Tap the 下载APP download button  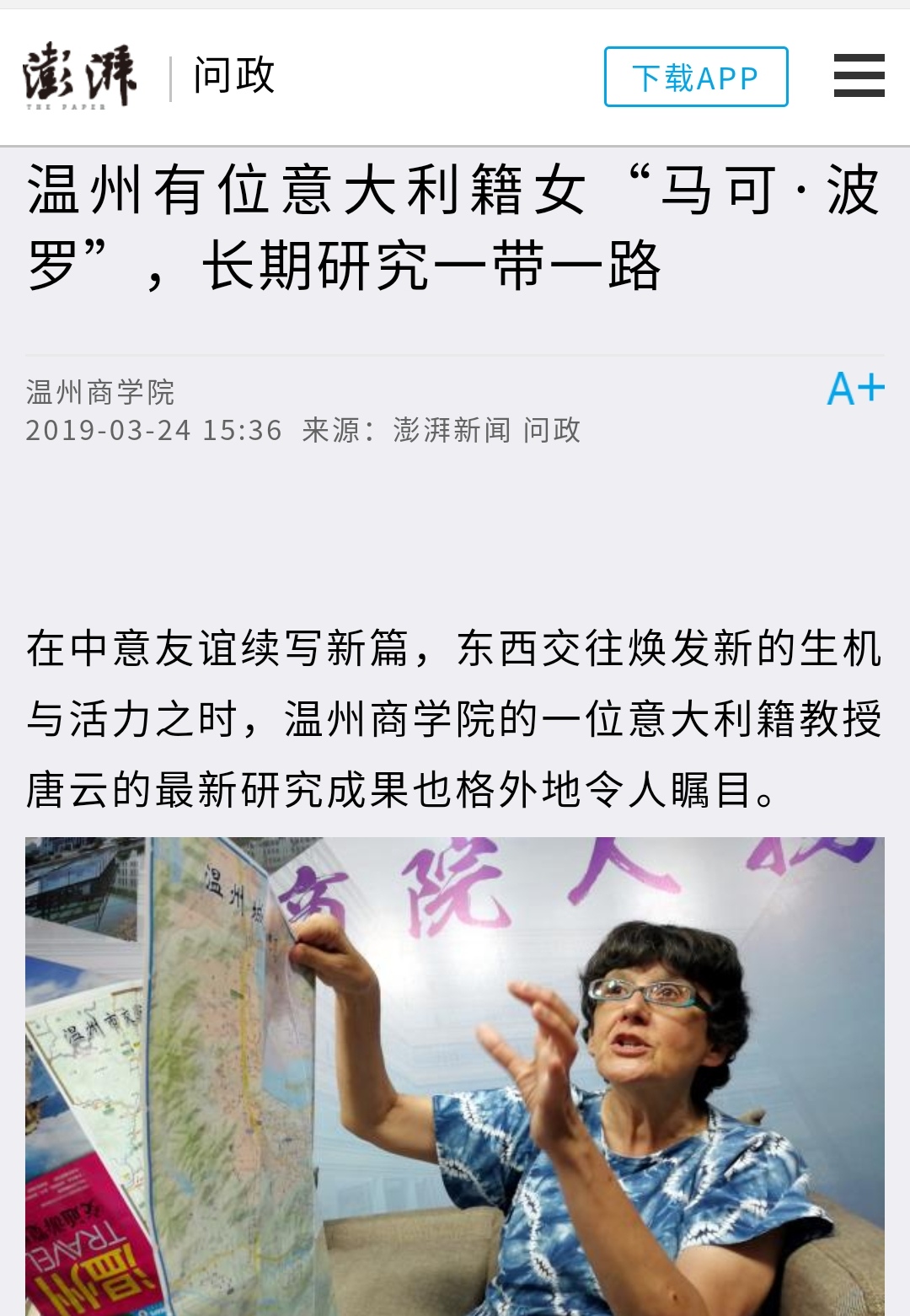696,78
